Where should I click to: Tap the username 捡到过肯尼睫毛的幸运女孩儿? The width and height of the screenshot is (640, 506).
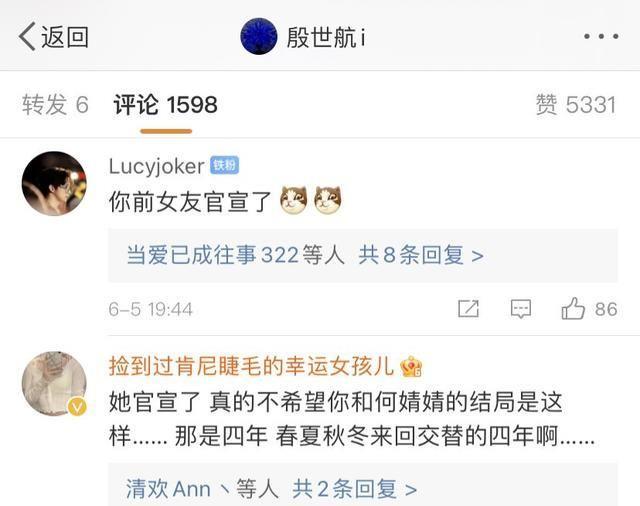(254, 365)
